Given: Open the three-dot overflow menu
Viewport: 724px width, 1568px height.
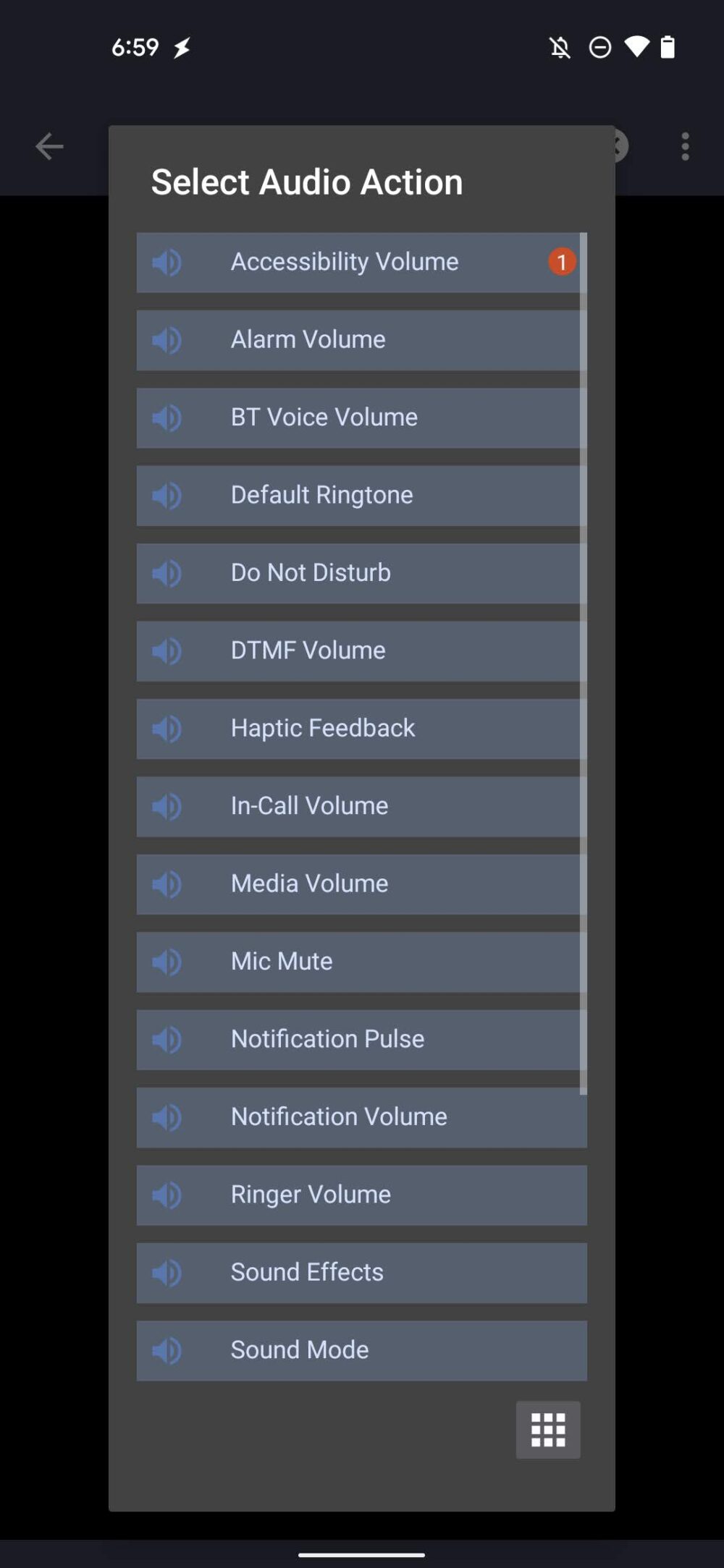Looking at the screenshot, I should 685,146.
